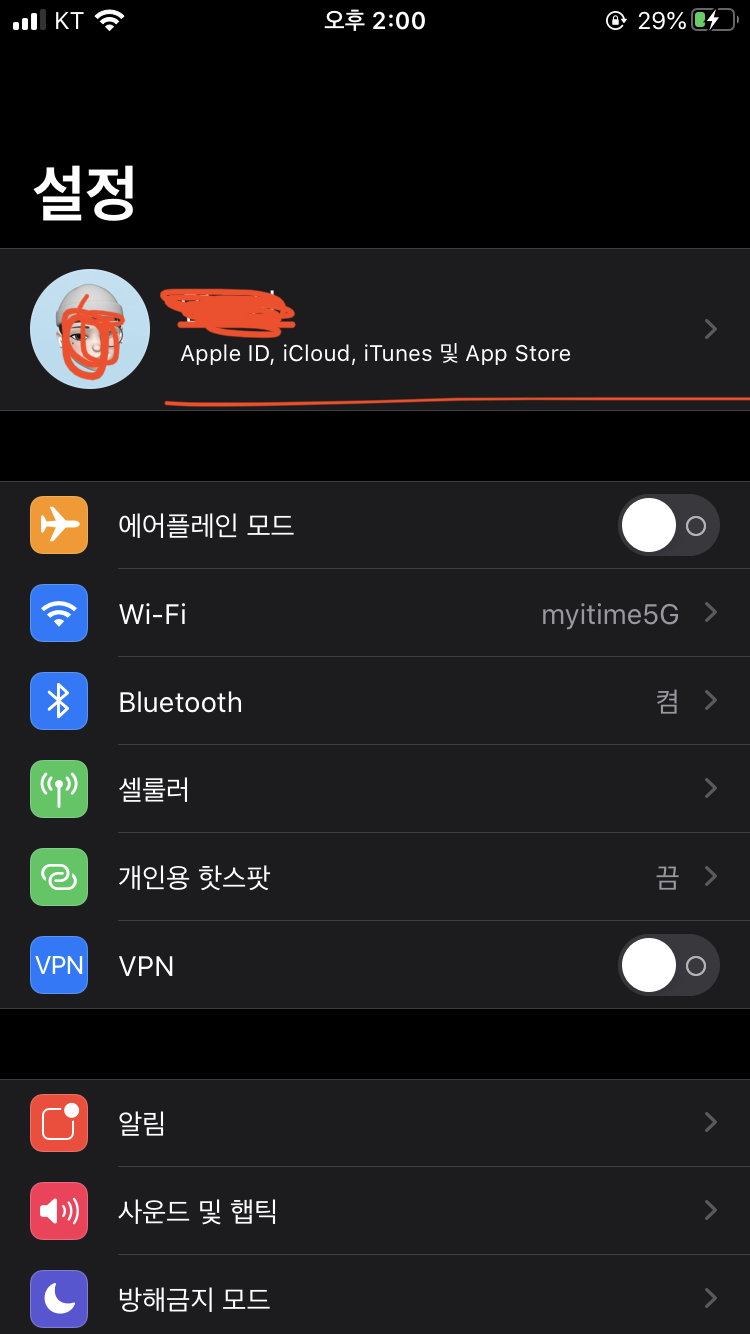Tap the personal hotspot chain-link icon
750x1334 pixels.
coord(59,877)
